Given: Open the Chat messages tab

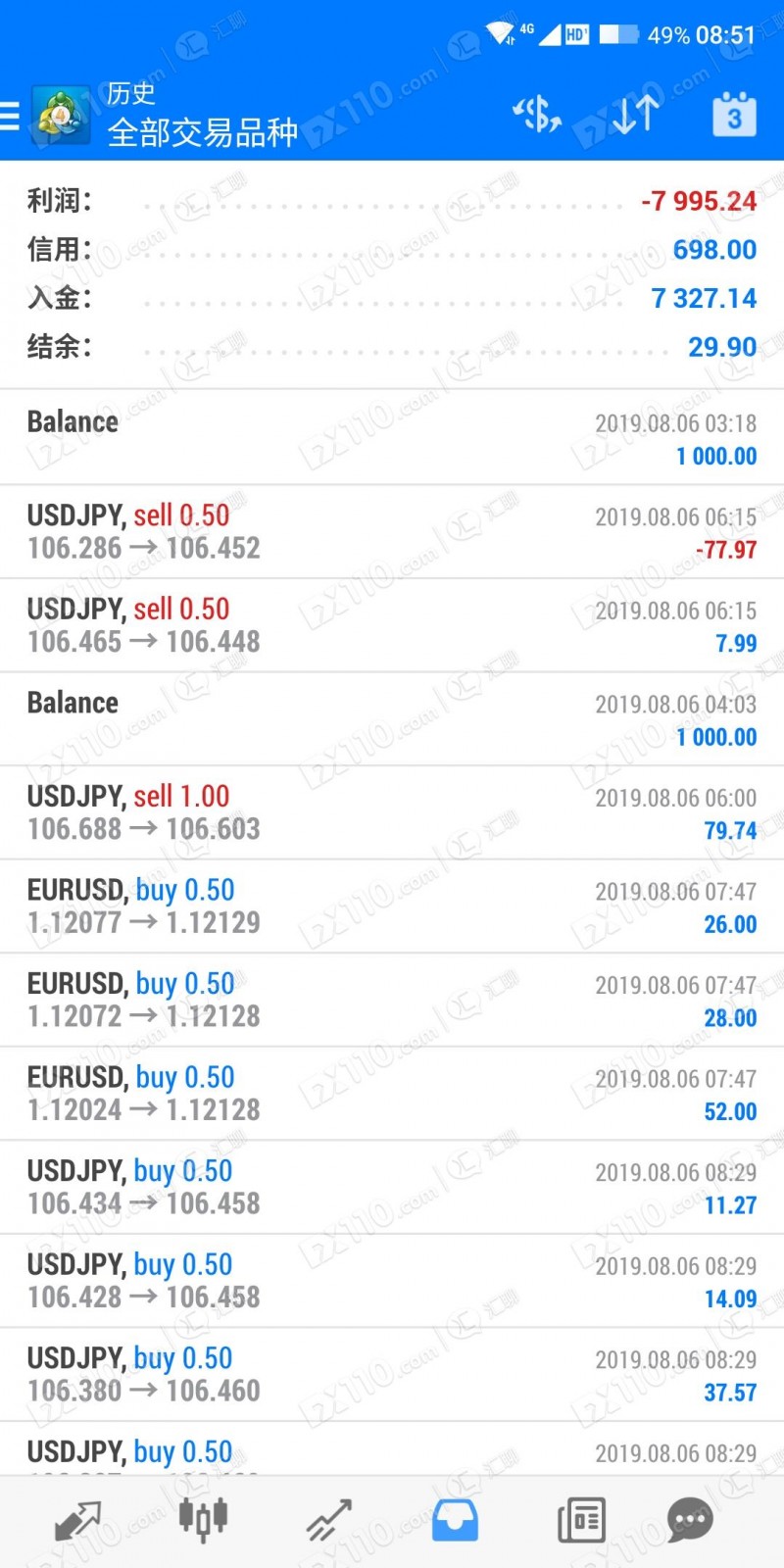Looking at the screenshot, I should tap(690, 1520).
